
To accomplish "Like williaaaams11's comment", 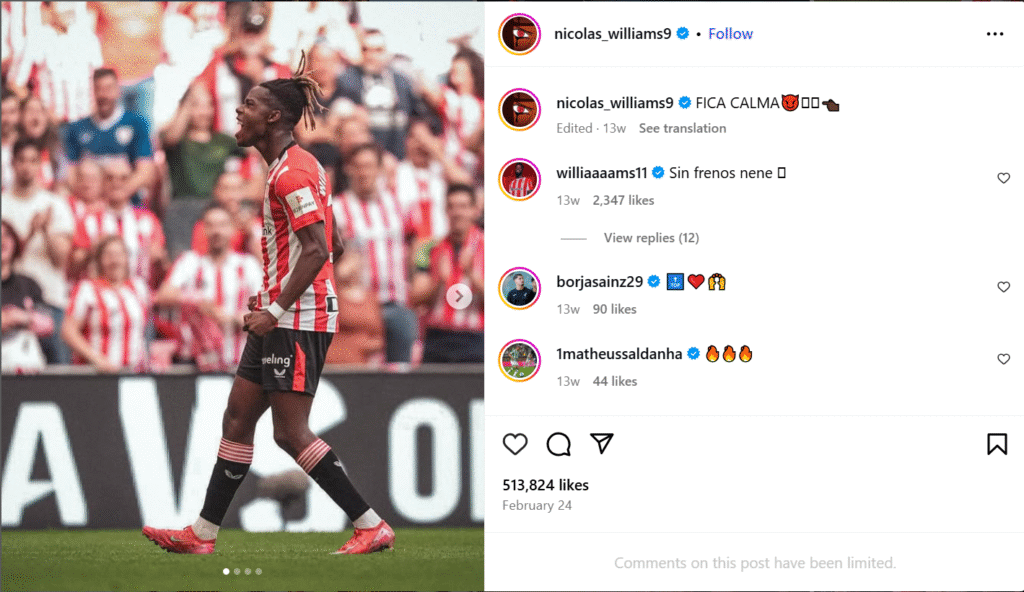I will point(1003,178).
